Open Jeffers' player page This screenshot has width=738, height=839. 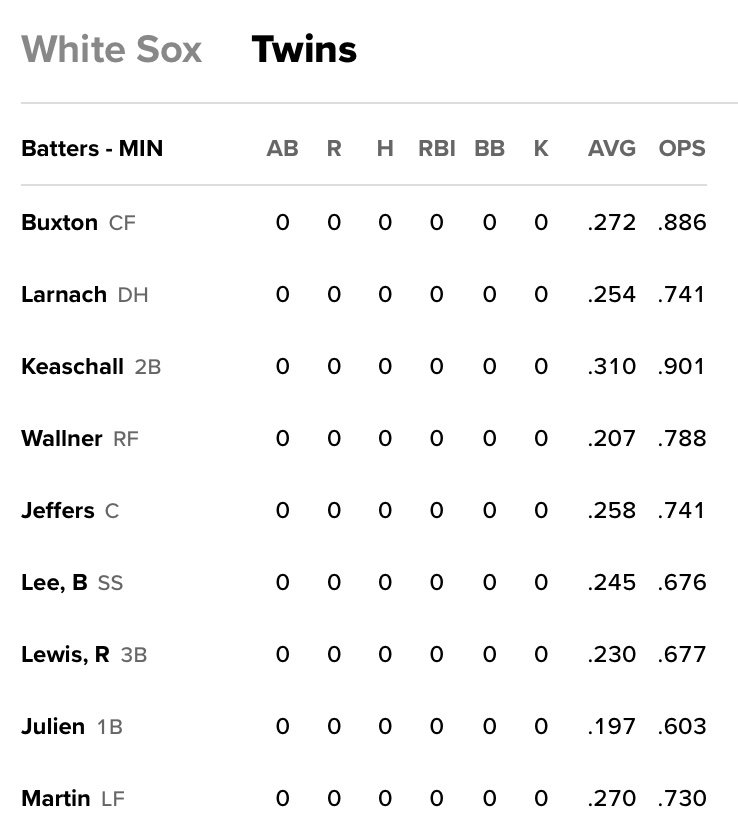(x=58, y=511)
